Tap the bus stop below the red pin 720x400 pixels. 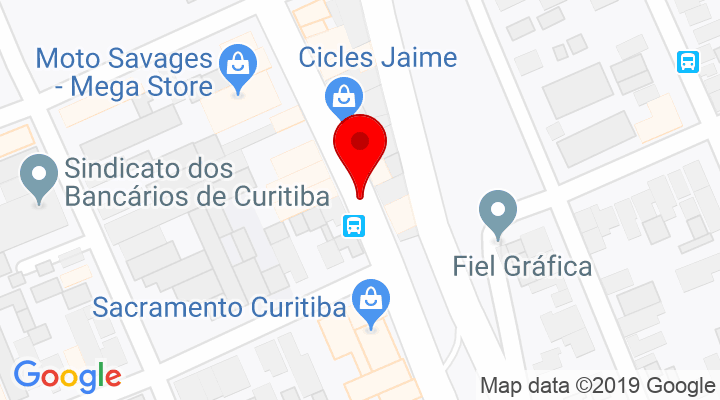354,225
